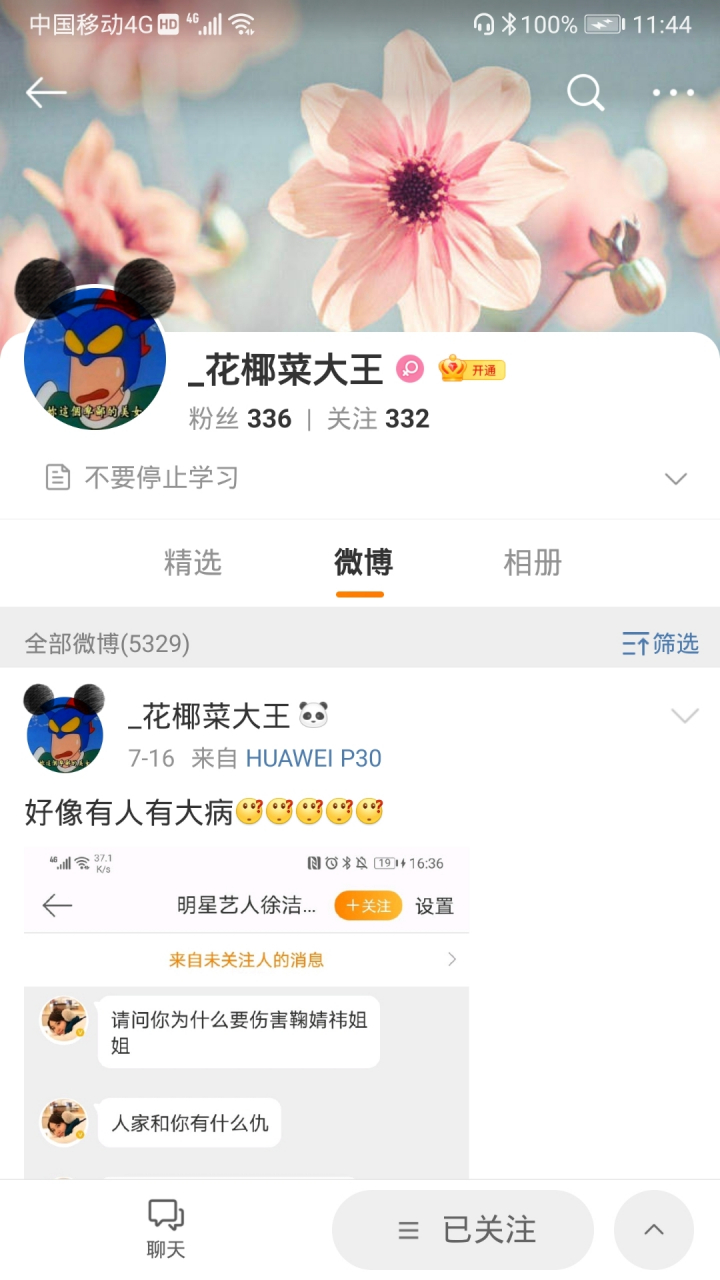Screen dimensions: 720x1280
Task: Open the post options chevron
Action: (x=685, y=716)
